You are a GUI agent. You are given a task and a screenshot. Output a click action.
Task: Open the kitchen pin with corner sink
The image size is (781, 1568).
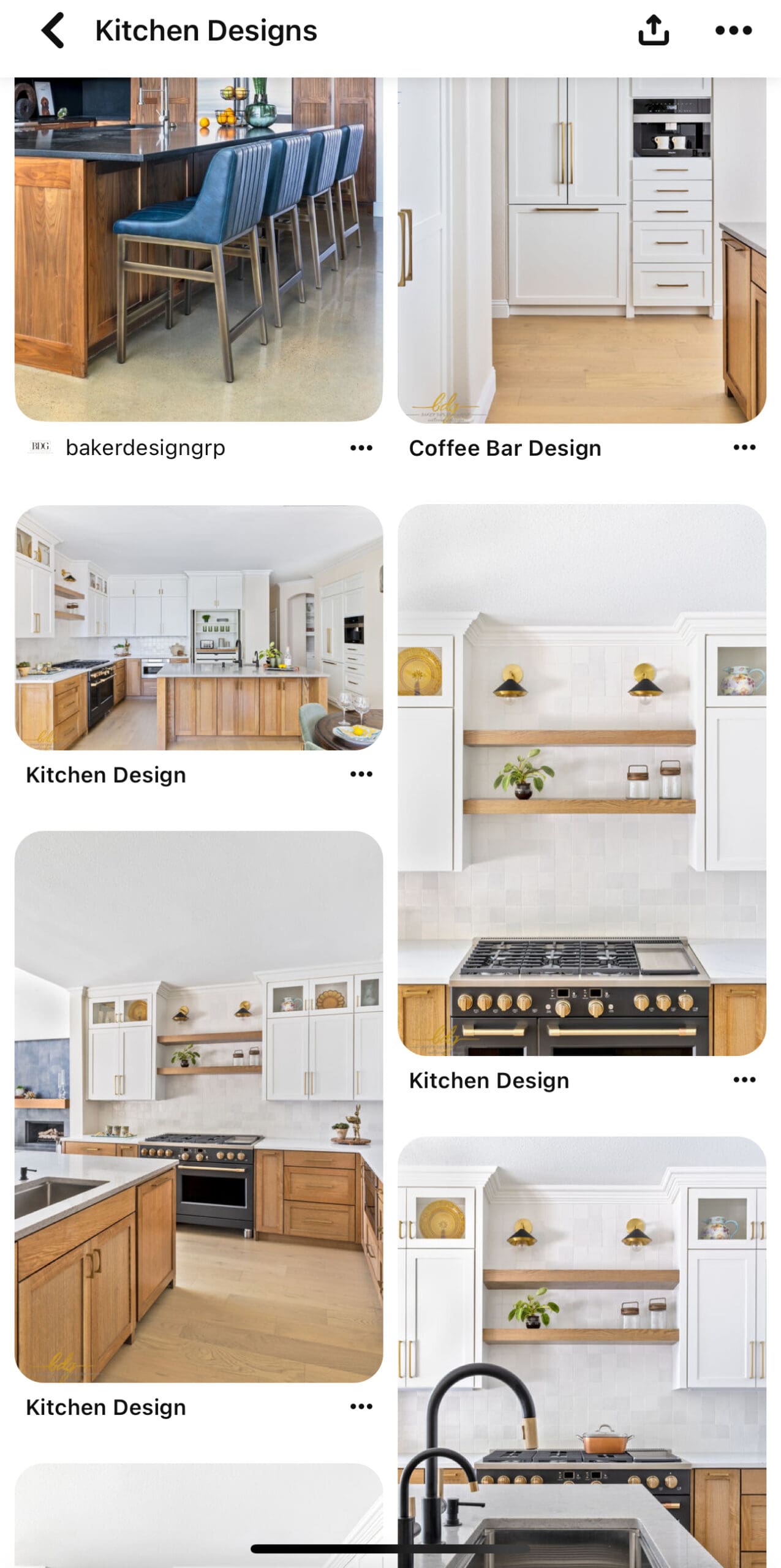pos(198,1106)
